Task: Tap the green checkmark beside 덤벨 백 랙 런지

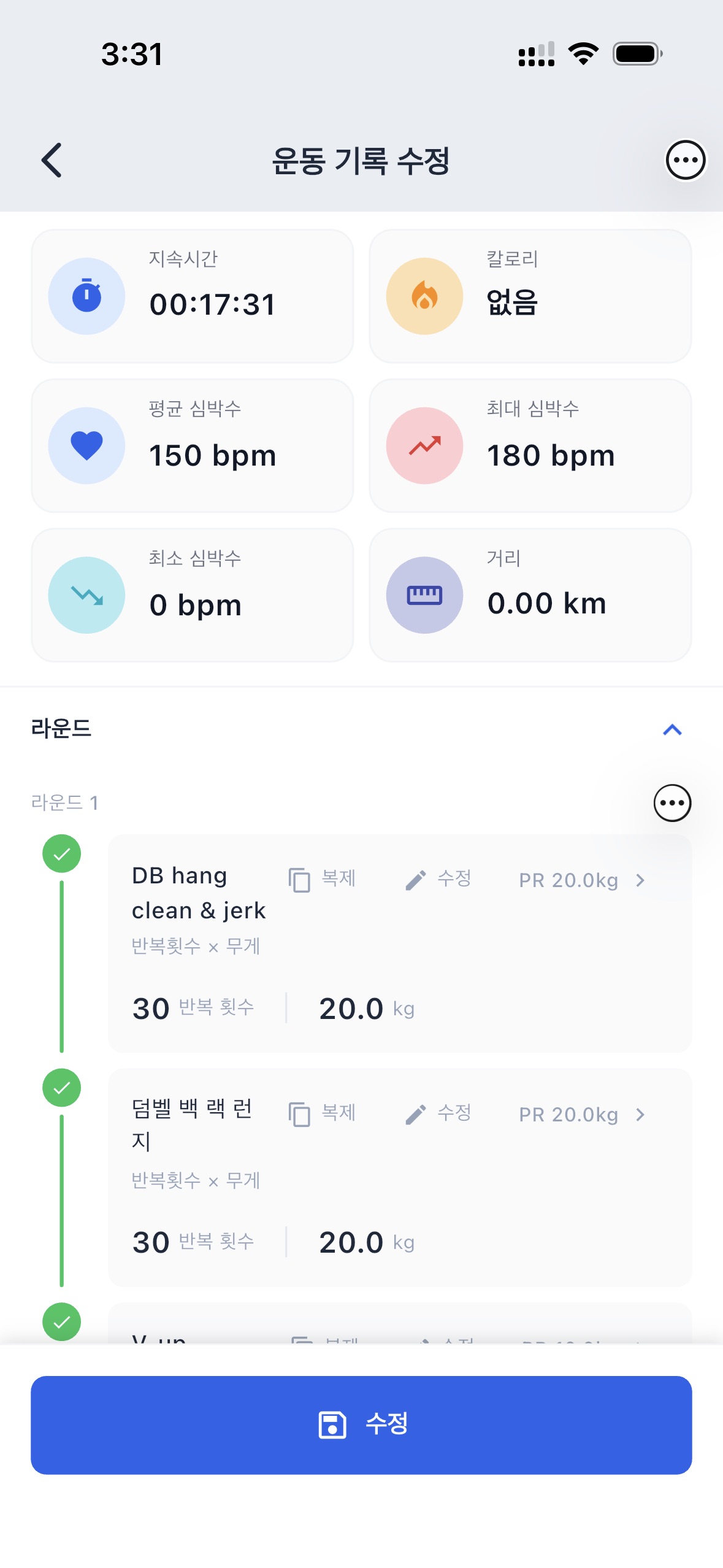Action: (61, 1090)
